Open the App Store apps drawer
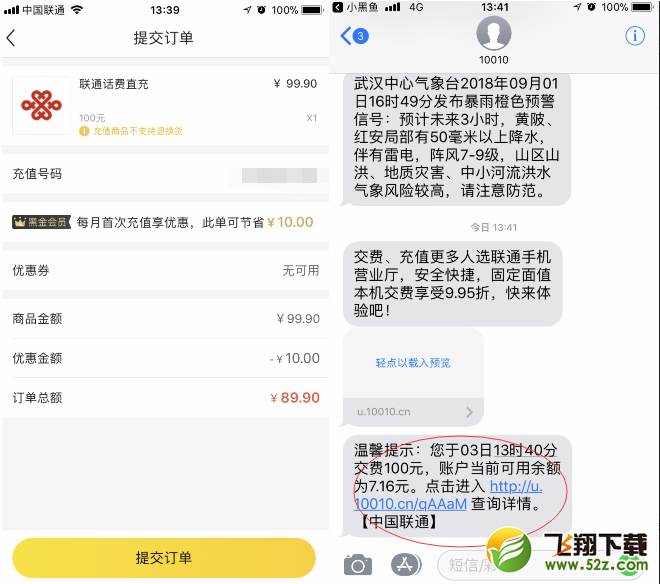This screenshot has height=584, width=660. [x=405, y=565]
